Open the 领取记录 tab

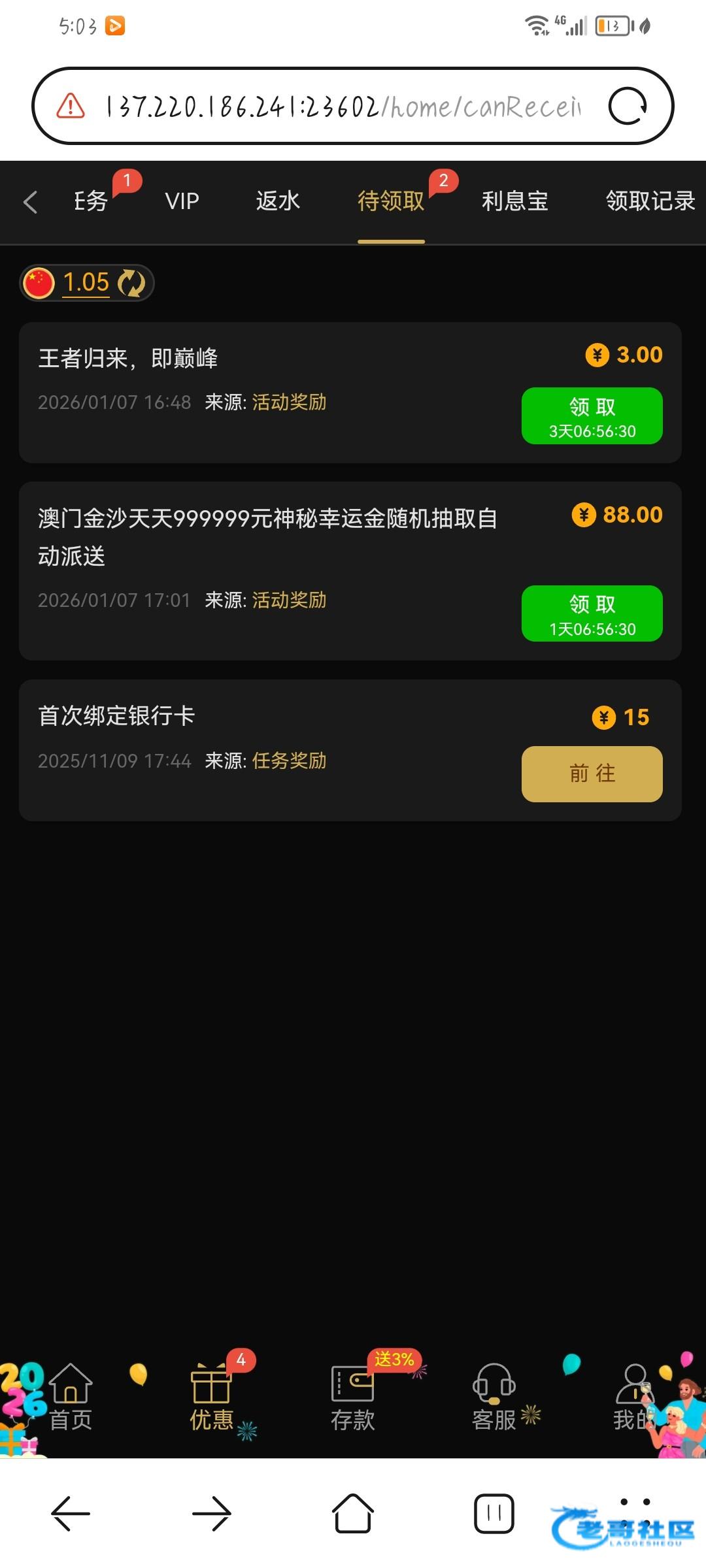click(650, 201)
